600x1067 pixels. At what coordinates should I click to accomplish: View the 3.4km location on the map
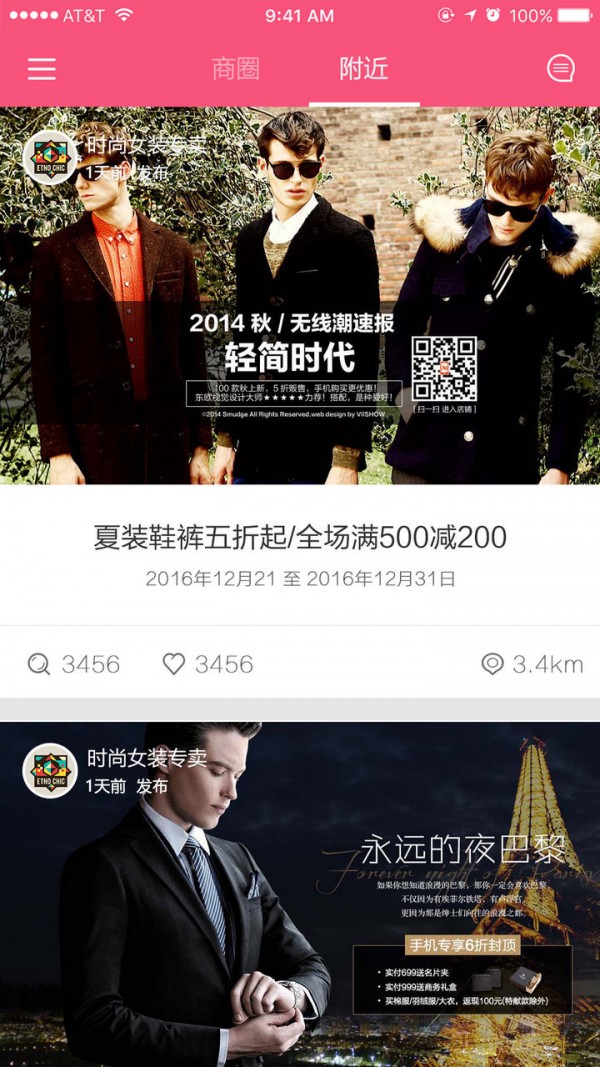[x=532, y=664]
